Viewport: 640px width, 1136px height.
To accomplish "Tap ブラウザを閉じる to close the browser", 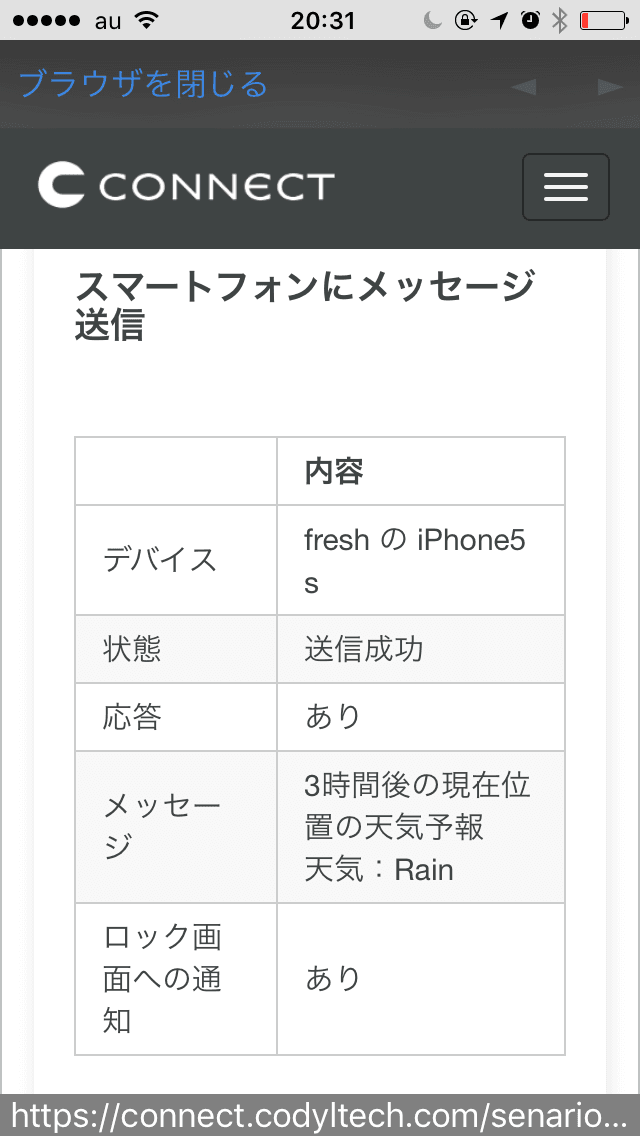I will pyautogui.click(x=143, y=84).
